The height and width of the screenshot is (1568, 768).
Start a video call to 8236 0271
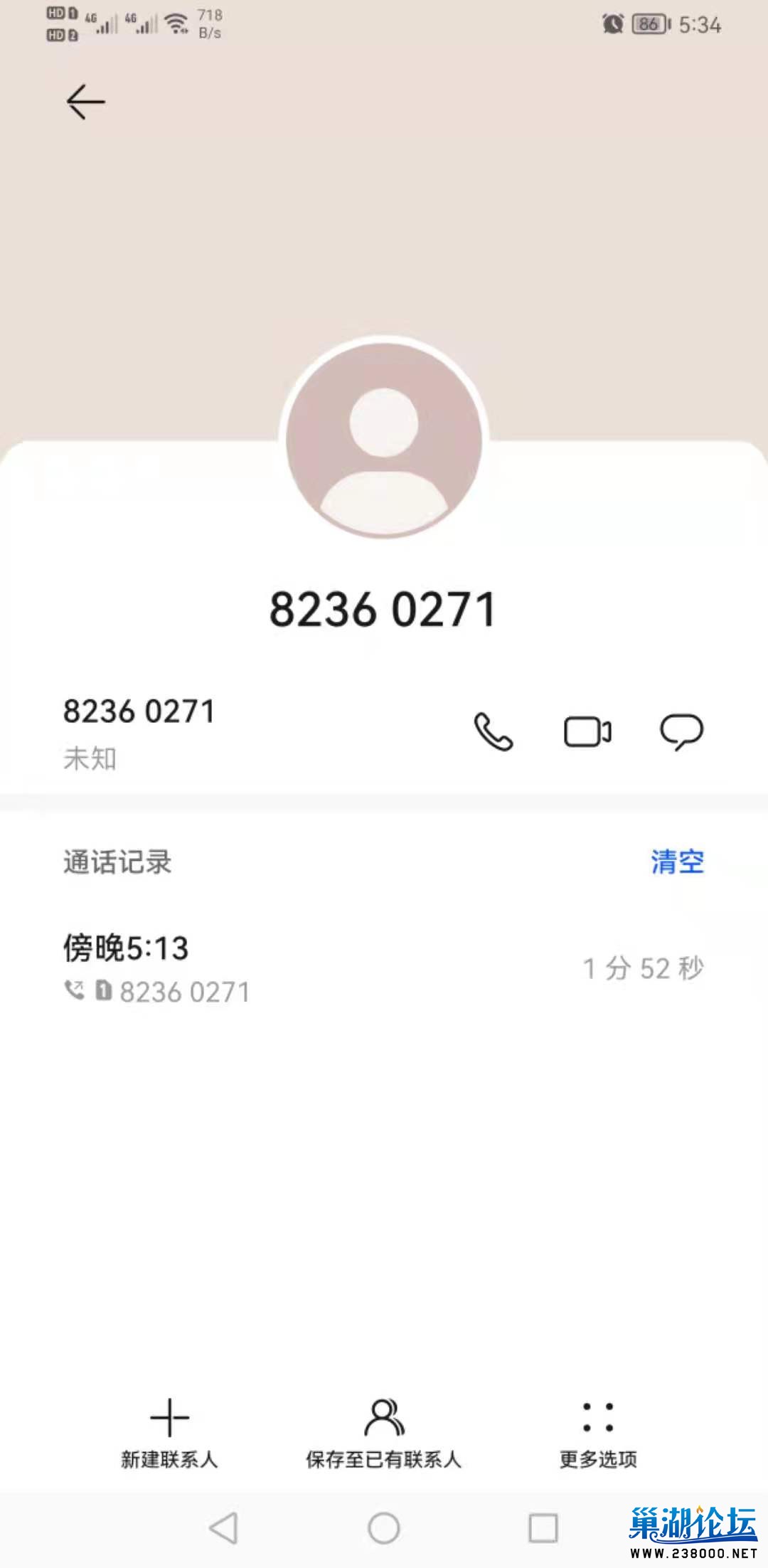[x=587, y=731]
